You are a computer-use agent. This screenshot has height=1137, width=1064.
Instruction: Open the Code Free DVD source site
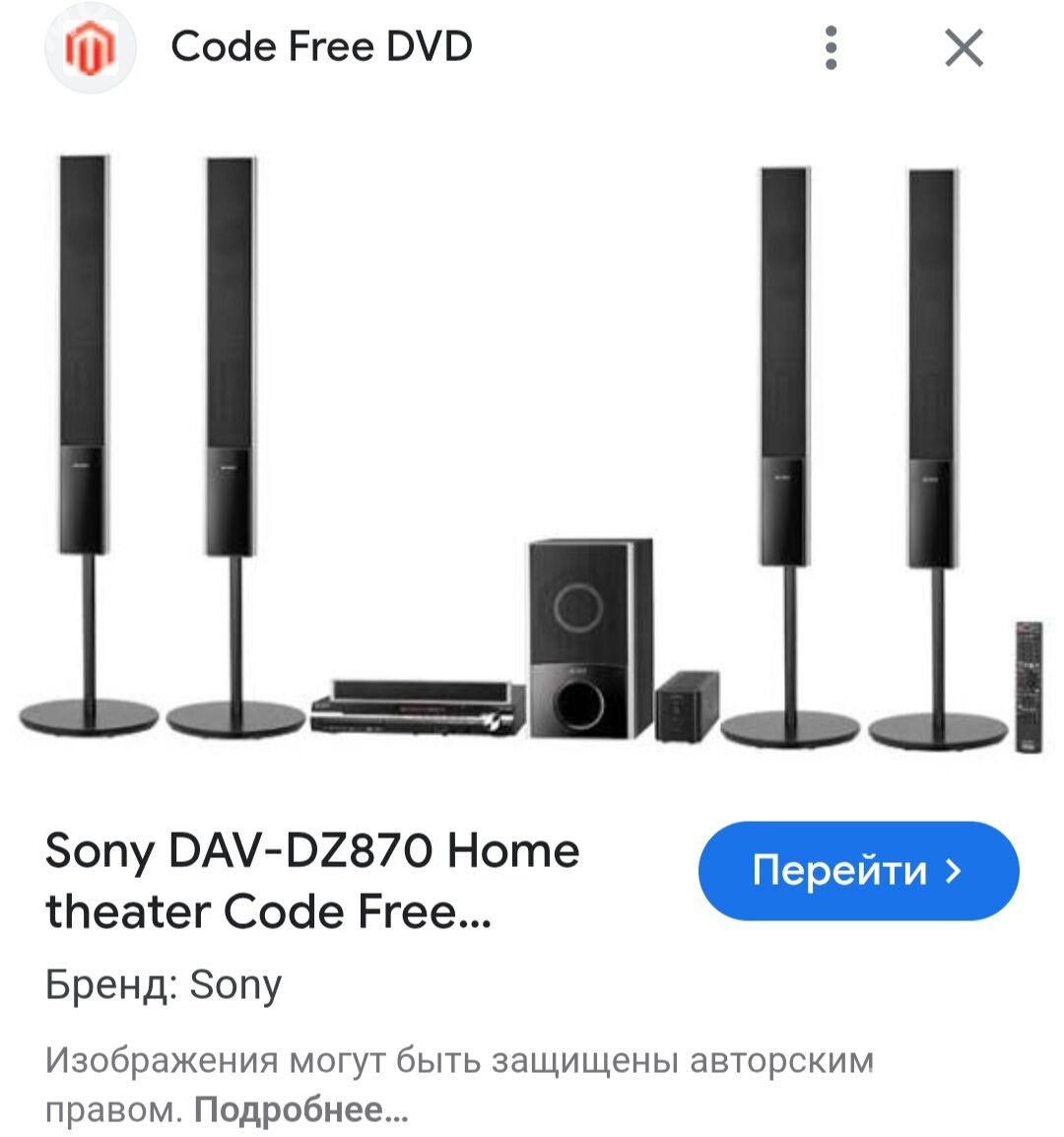point(321,46)
